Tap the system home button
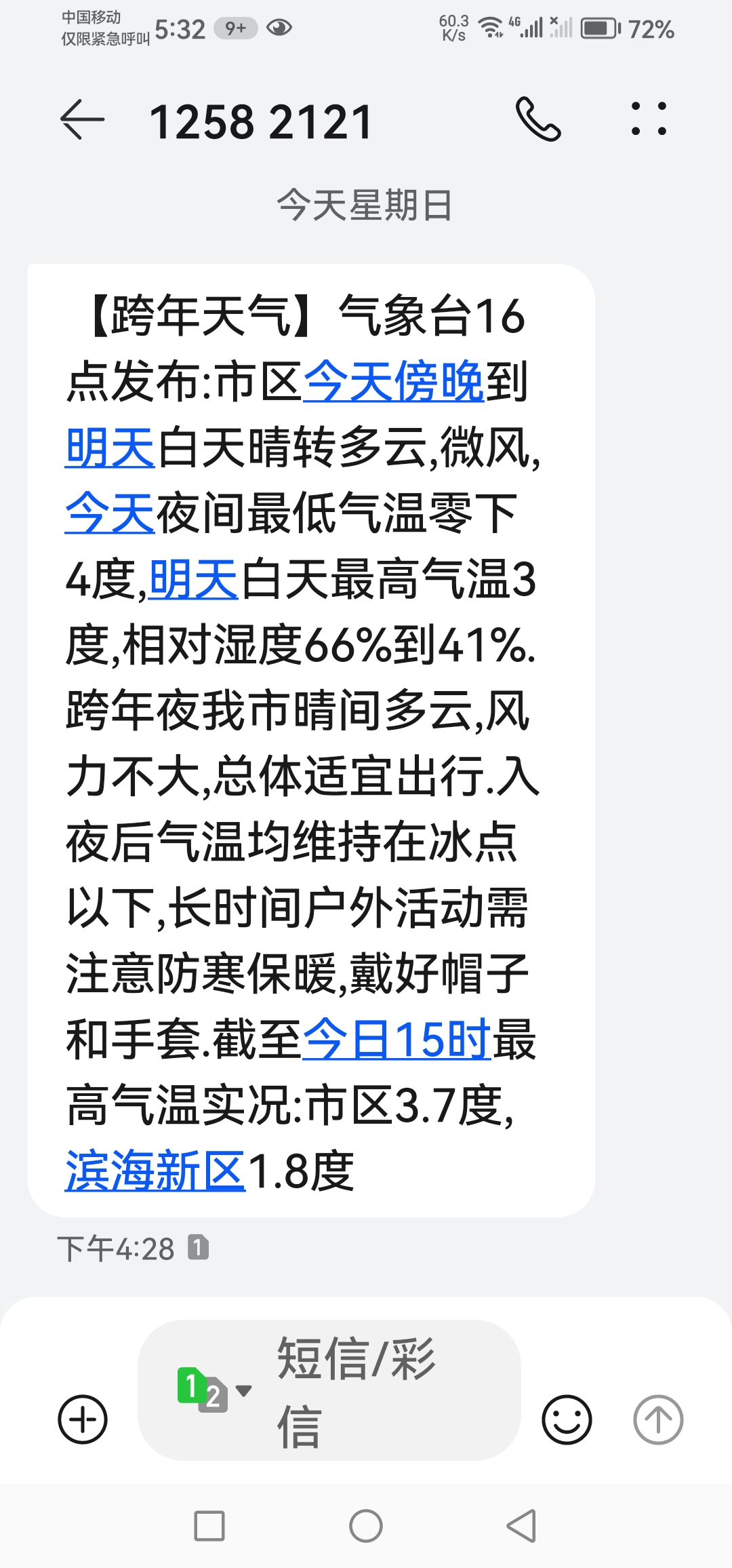The width and height of the screenshot is (732, 1568). pos(366,1527)
